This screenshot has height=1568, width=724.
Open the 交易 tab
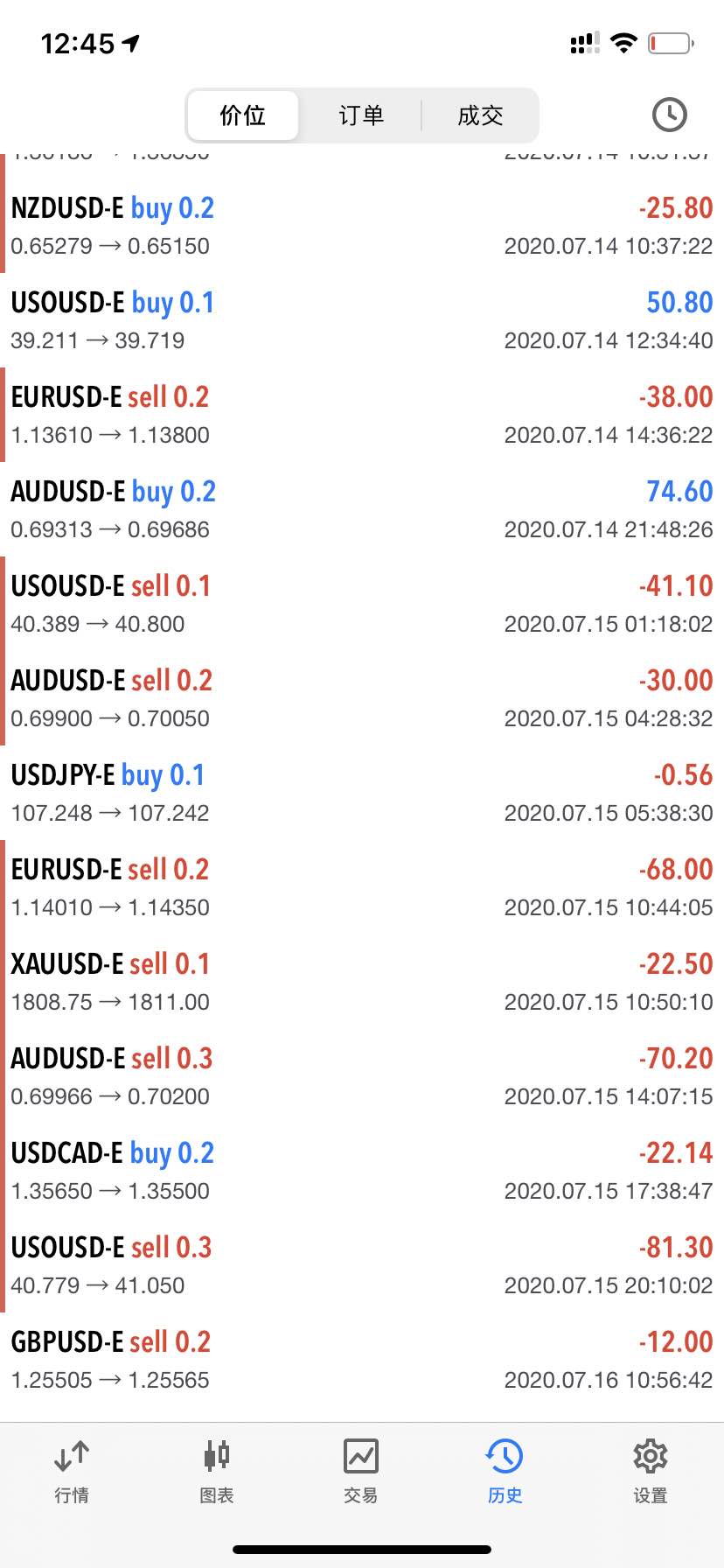361,1472
